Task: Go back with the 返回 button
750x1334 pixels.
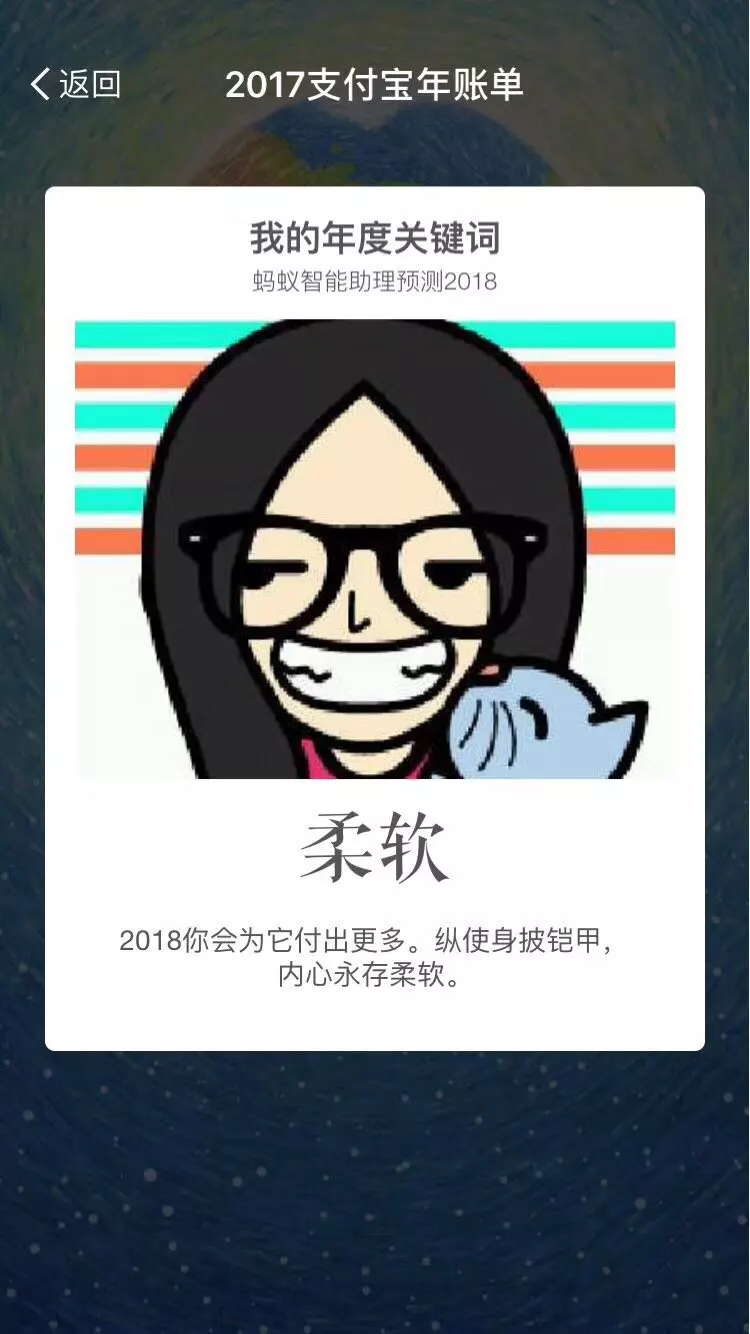Action: point(76,84)
